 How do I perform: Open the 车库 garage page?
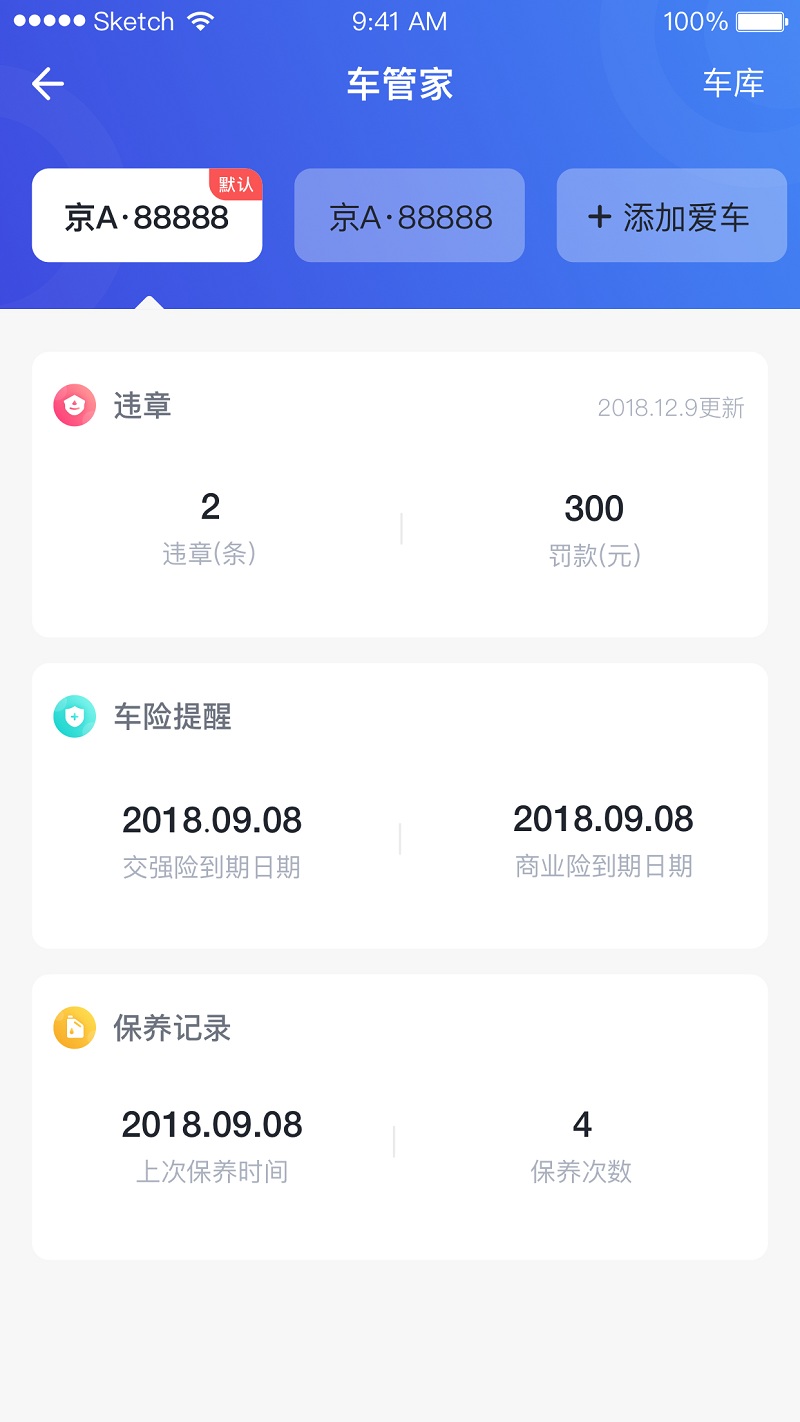(734, 84)
